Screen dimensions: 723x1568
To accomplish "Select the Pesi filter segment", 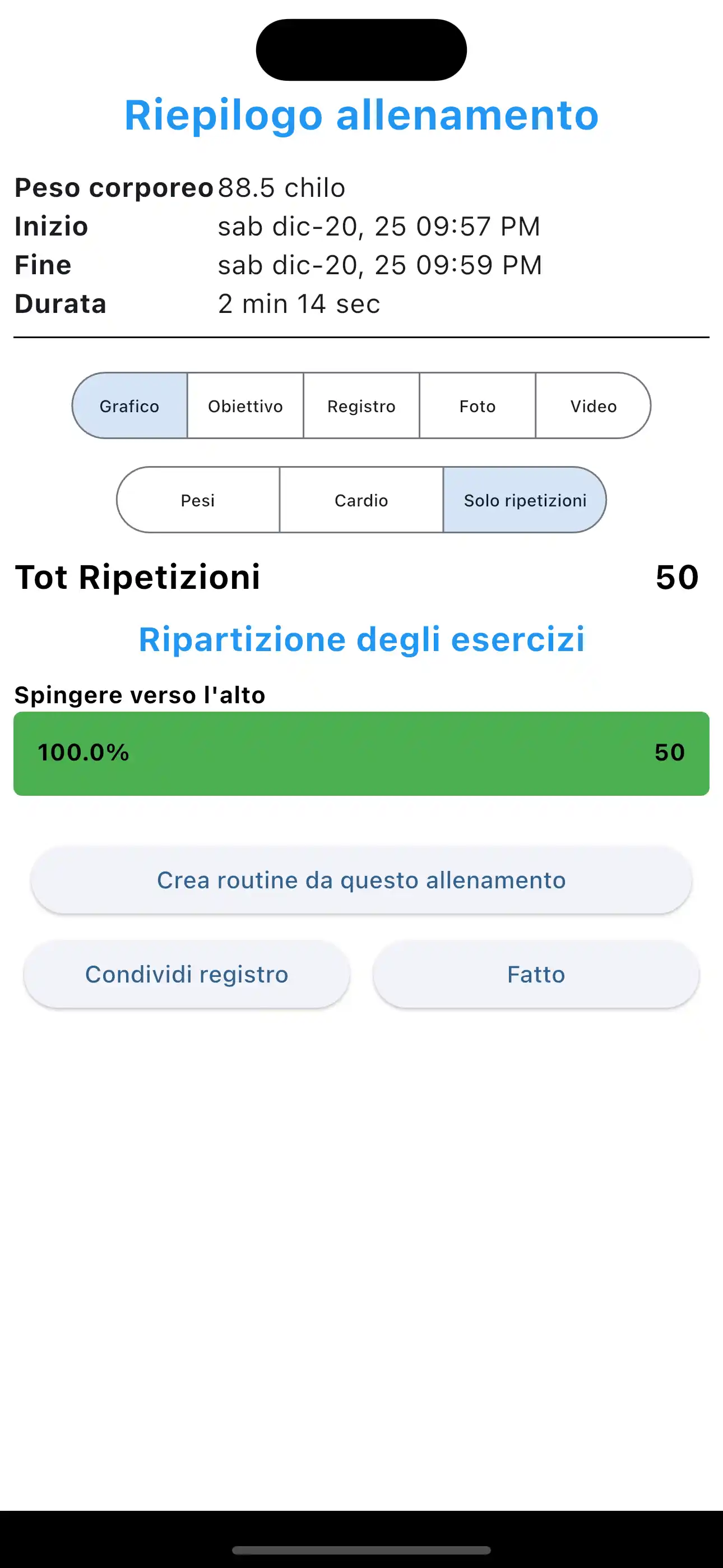I will point(198,500).
